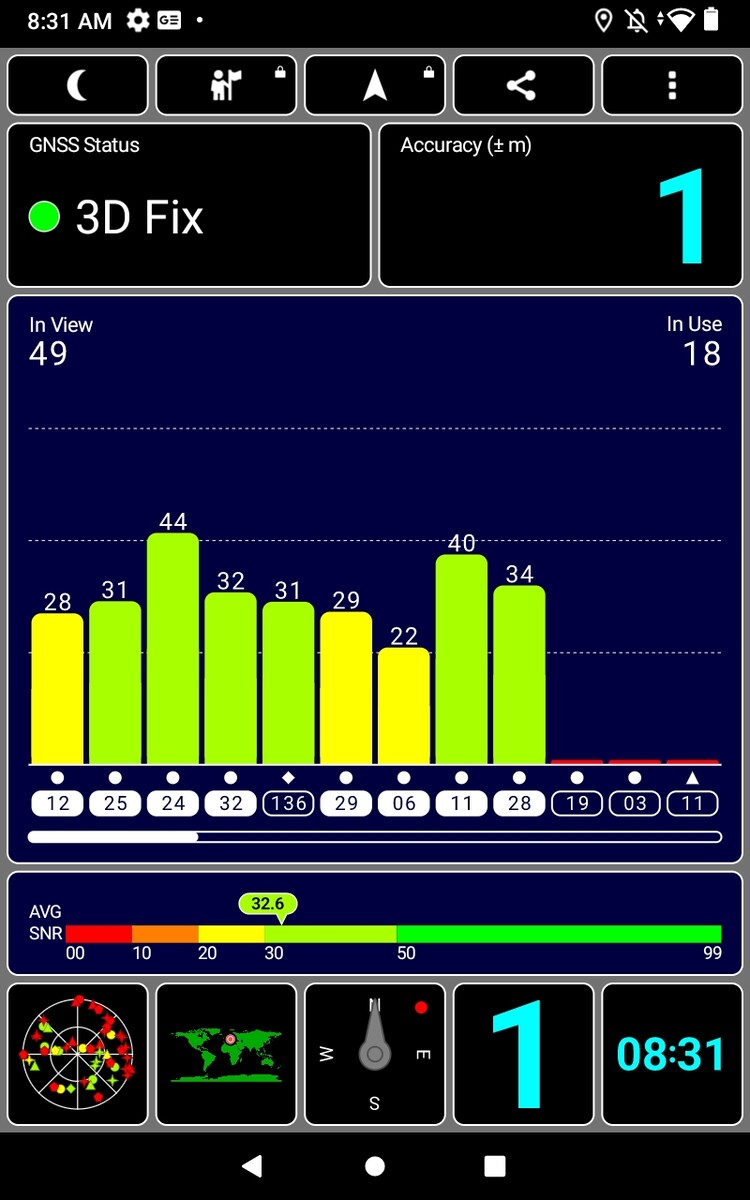Share the current GPS data
This screenshot has height=1200, width=750.
click(x=523, y=85)
